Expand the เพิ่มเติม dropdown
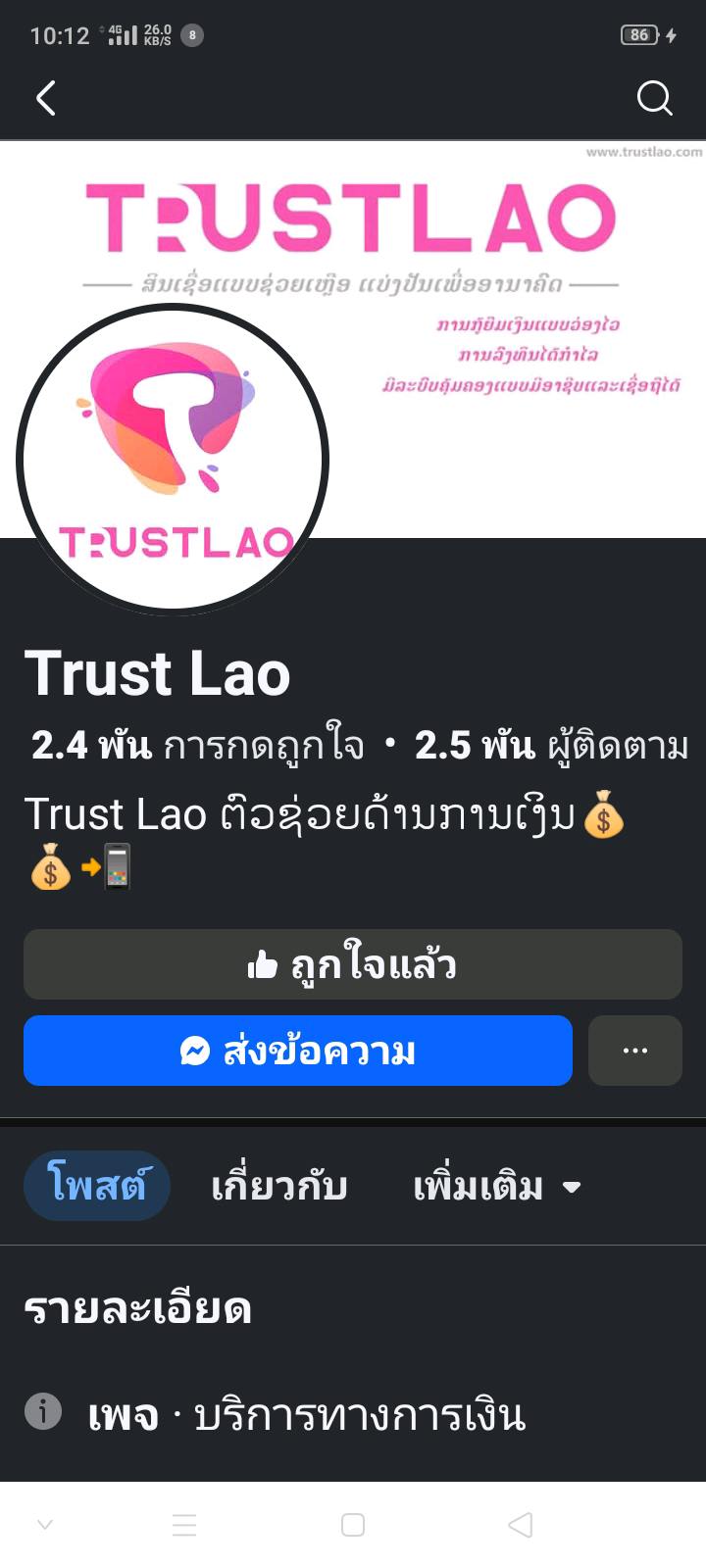 point(496,1186)
